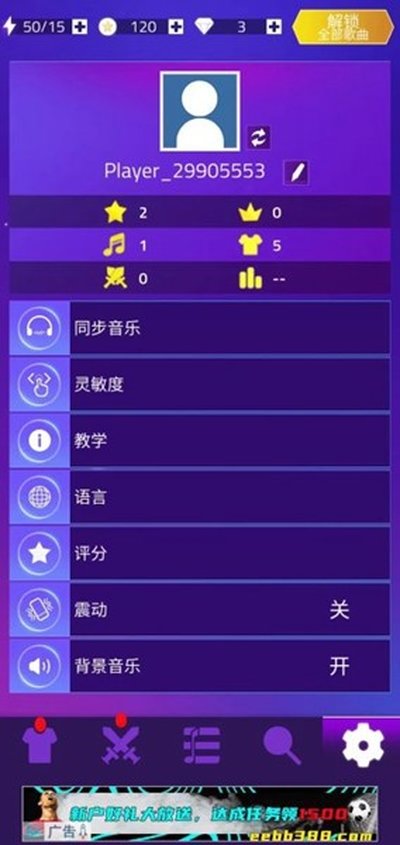This screenshot has width=400, height=845.
Task: Toggle the 背景音乐 background music setting
Action: tap(199, 666)
